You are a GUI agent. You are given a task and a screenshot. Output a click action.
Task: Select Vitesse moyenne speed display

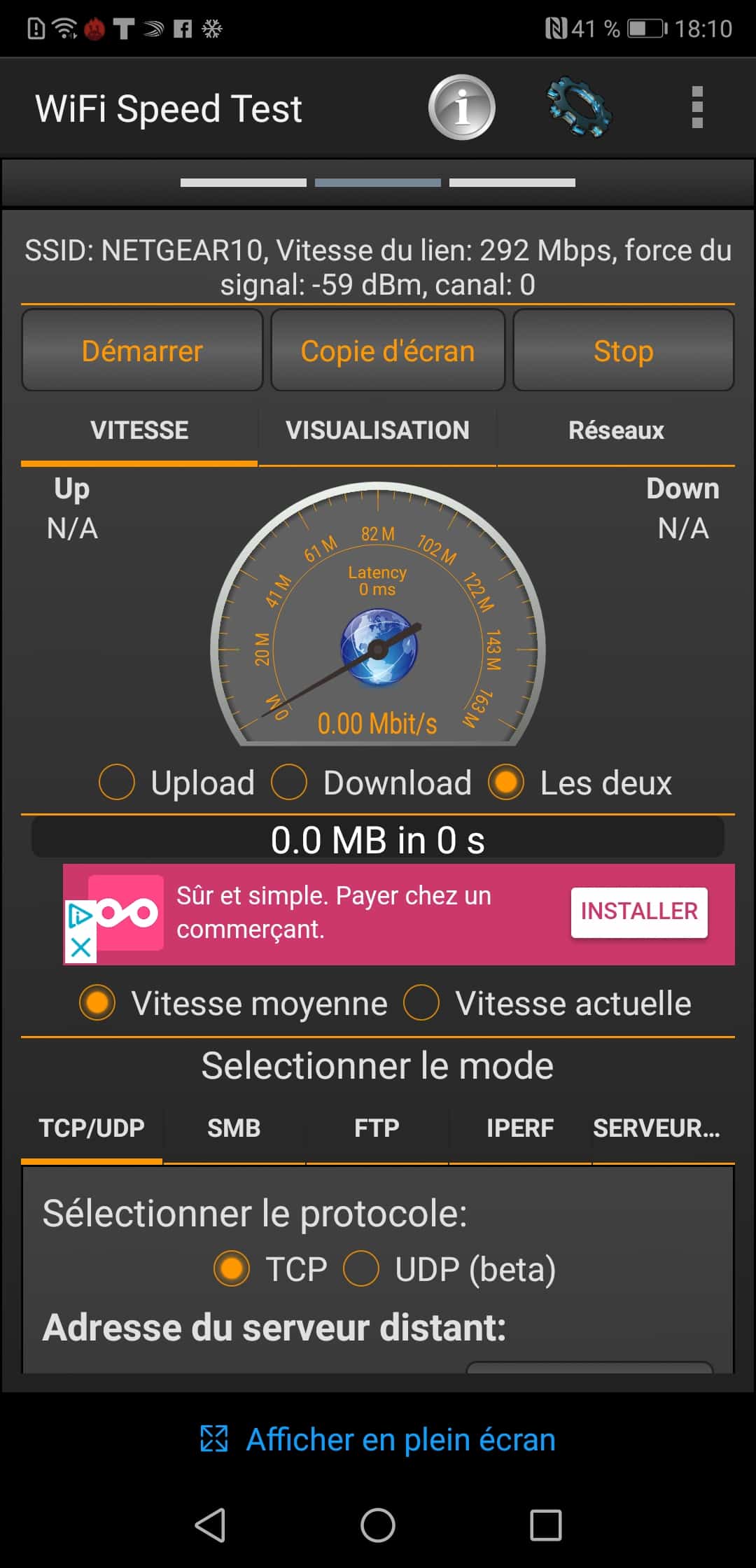[x=97, y=1003]
